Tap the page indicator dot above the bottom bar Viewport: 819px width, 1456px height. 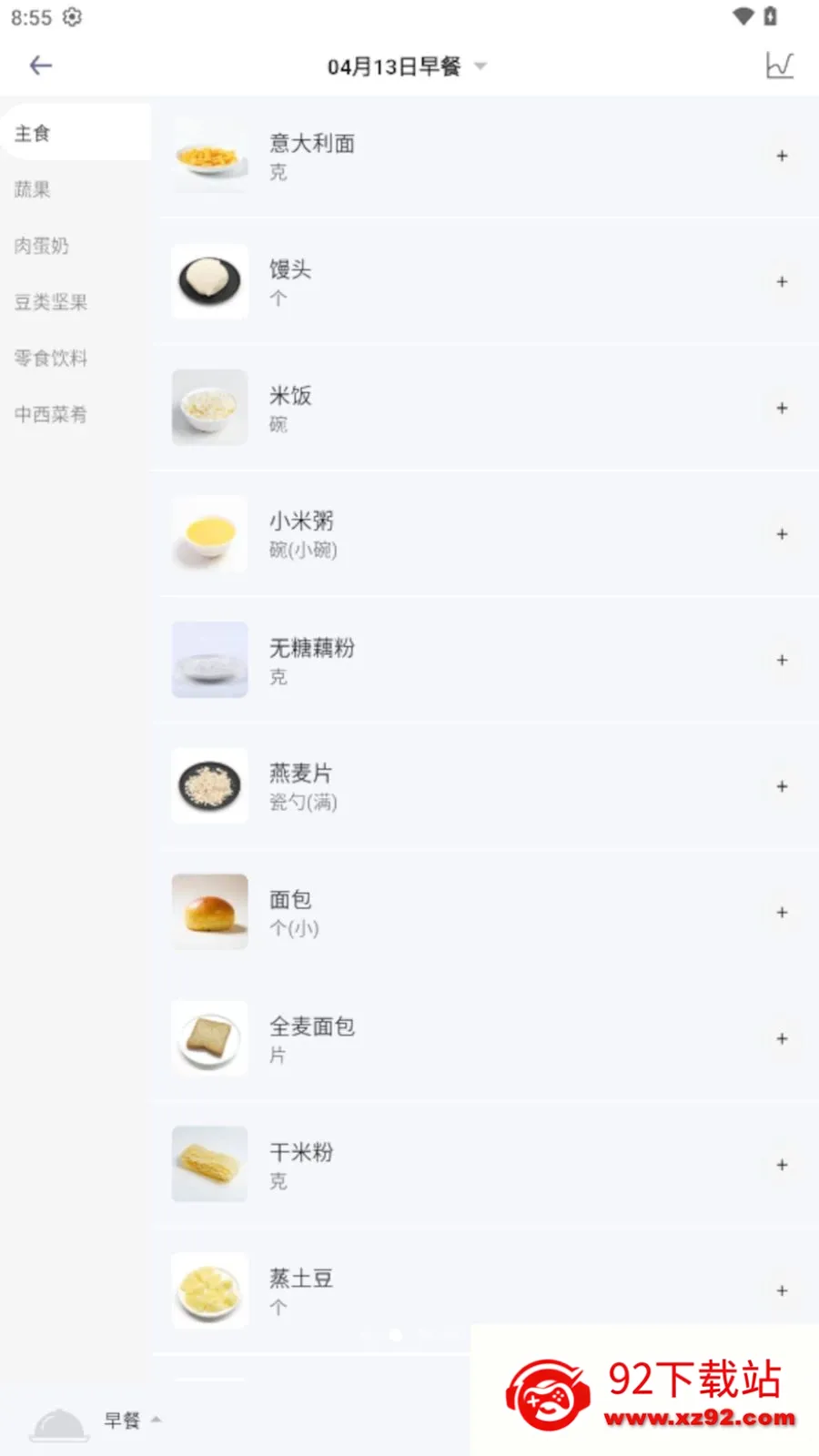pyautogui.click(x=396, y=1335)
